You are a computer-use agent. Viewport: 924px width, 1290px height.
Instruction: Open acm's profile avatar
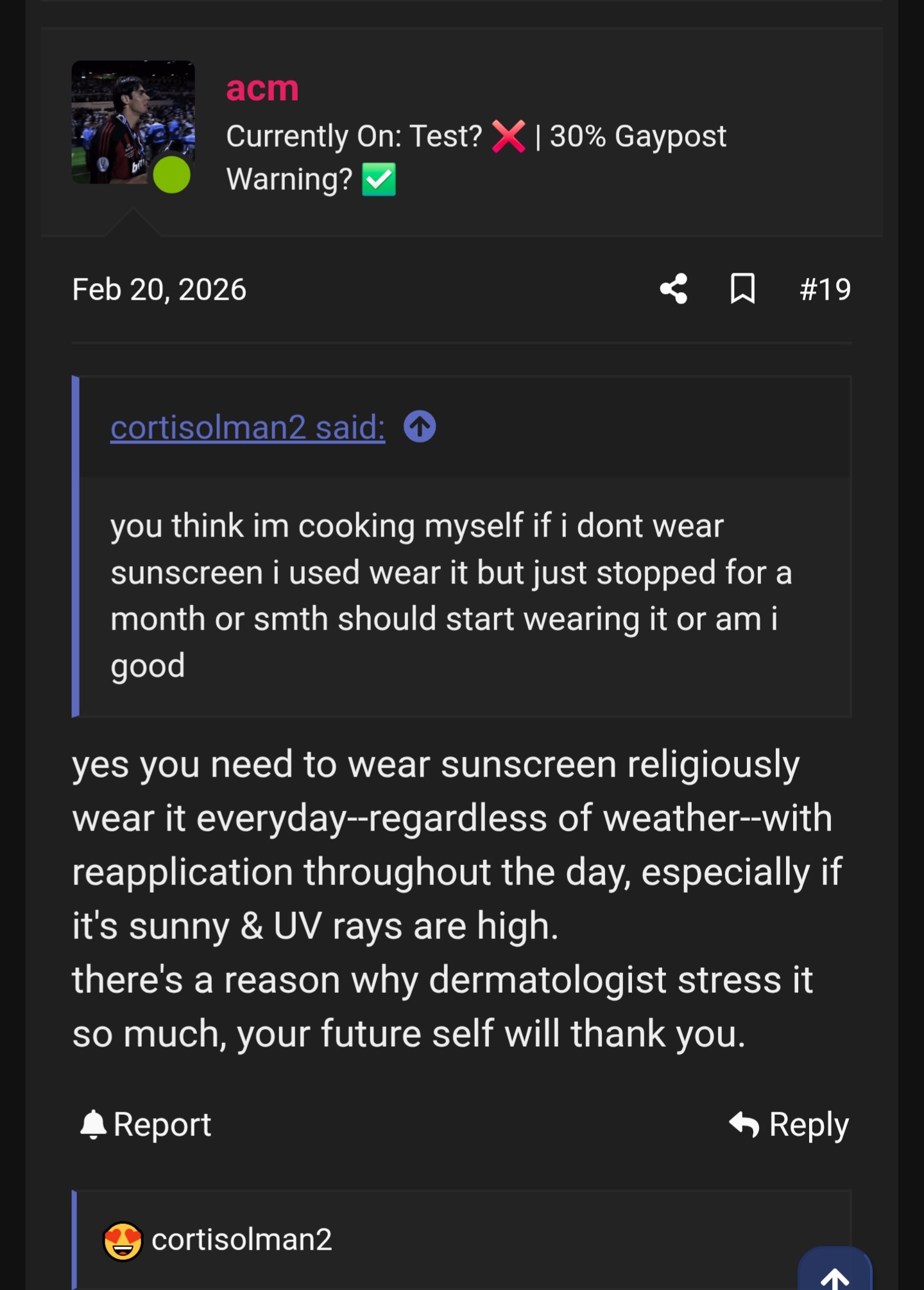133,123
